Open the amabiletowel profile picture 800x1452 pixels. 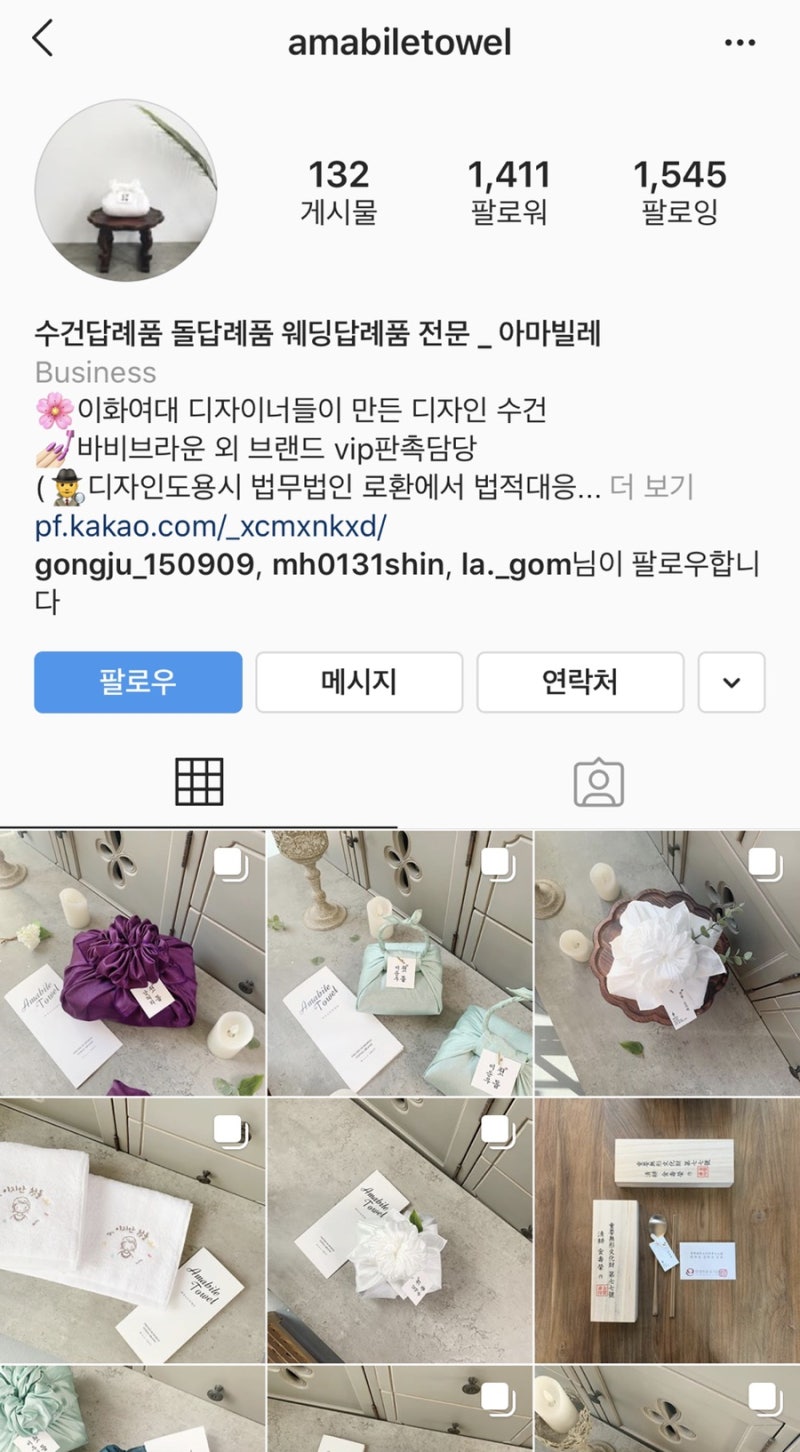click(x=125, y=190)
